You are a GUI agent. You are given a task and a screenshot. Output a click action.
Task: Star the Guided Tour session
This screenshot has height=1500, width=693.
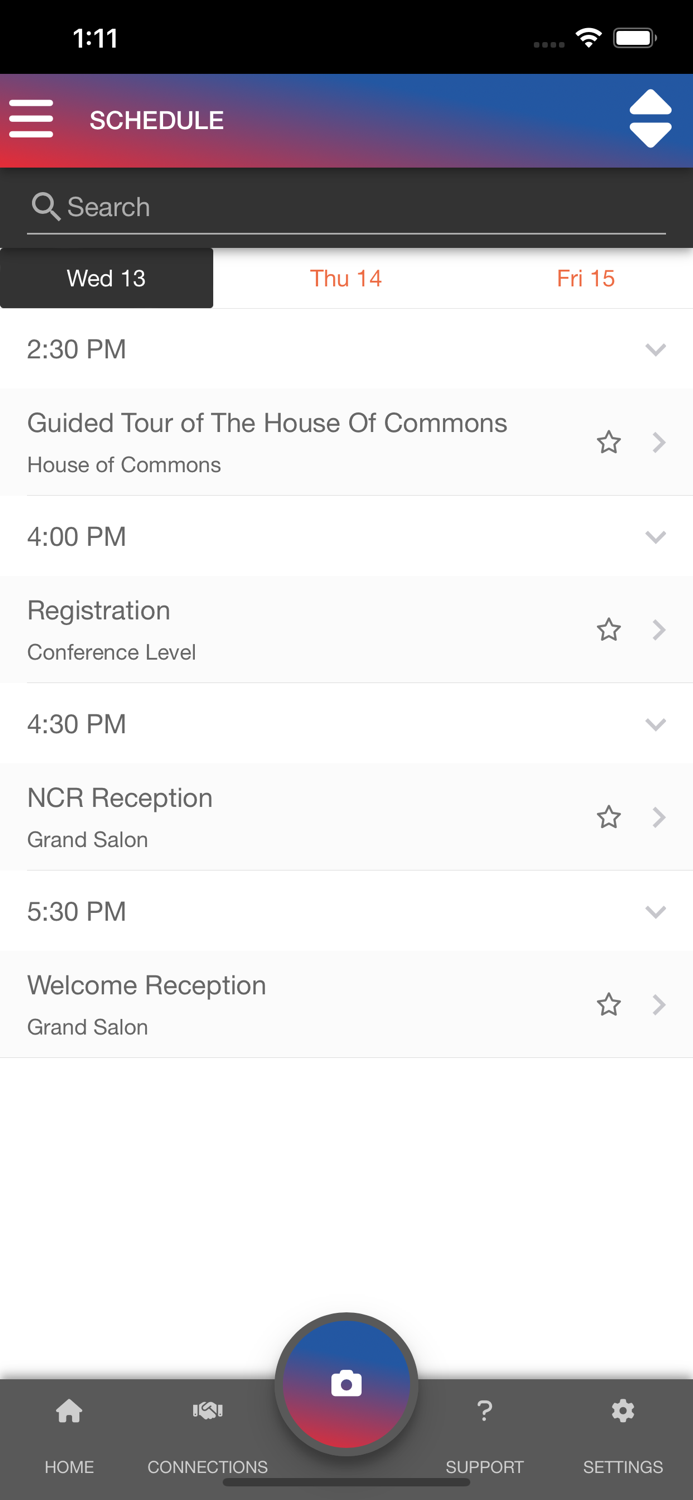coord(609,442)
